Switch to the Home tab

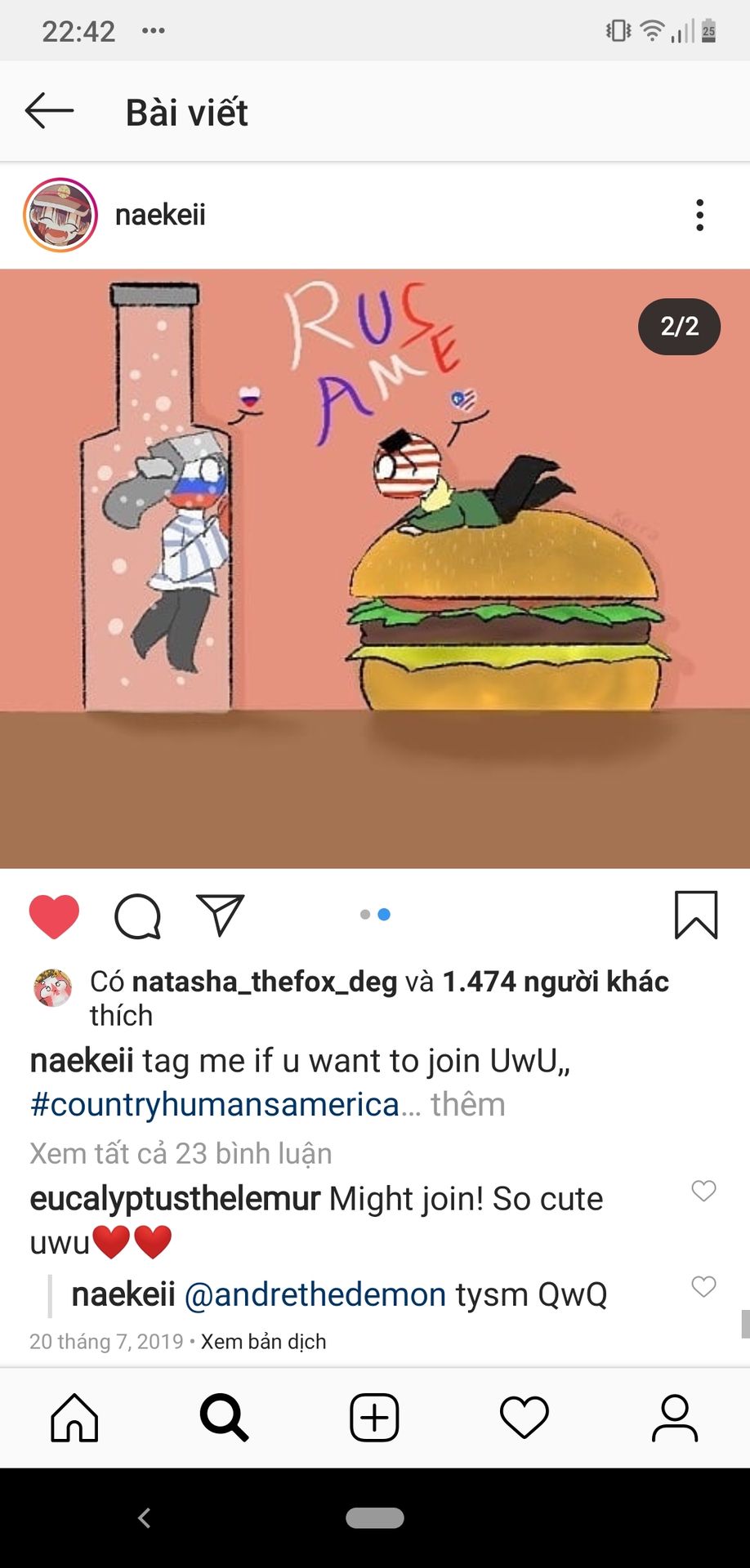click(x=74, y=1418)
